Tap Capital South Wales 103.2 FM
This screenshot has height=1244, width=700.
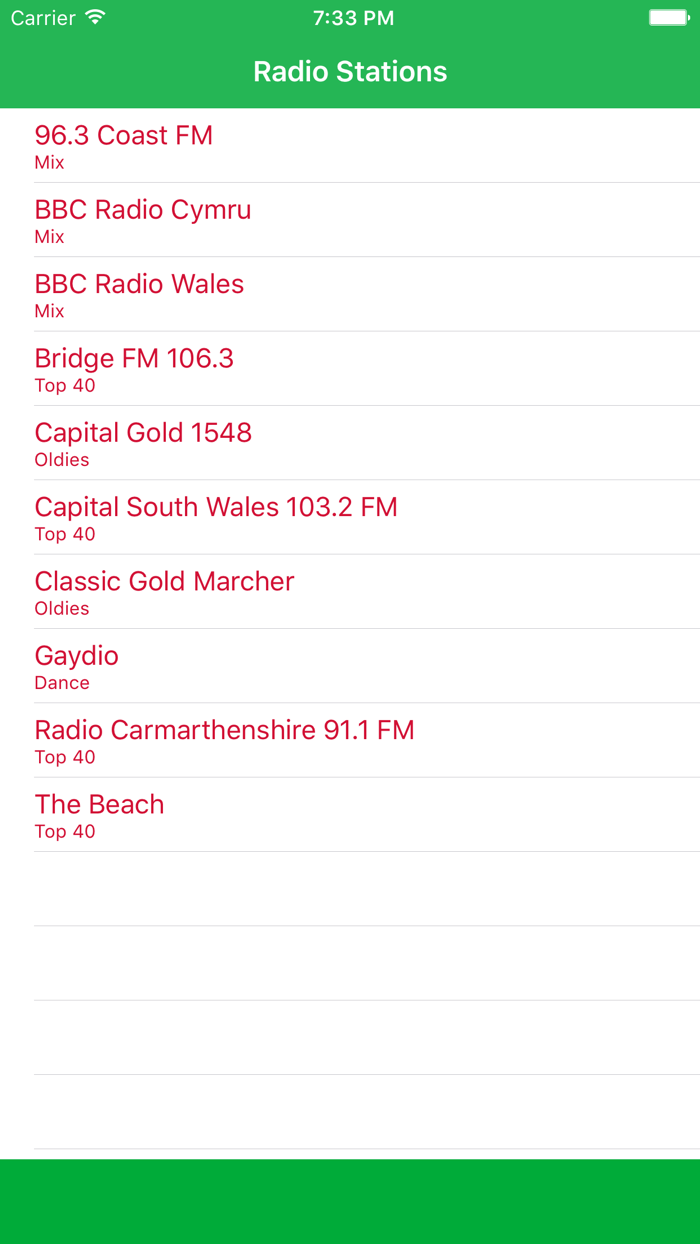(350, 517)
